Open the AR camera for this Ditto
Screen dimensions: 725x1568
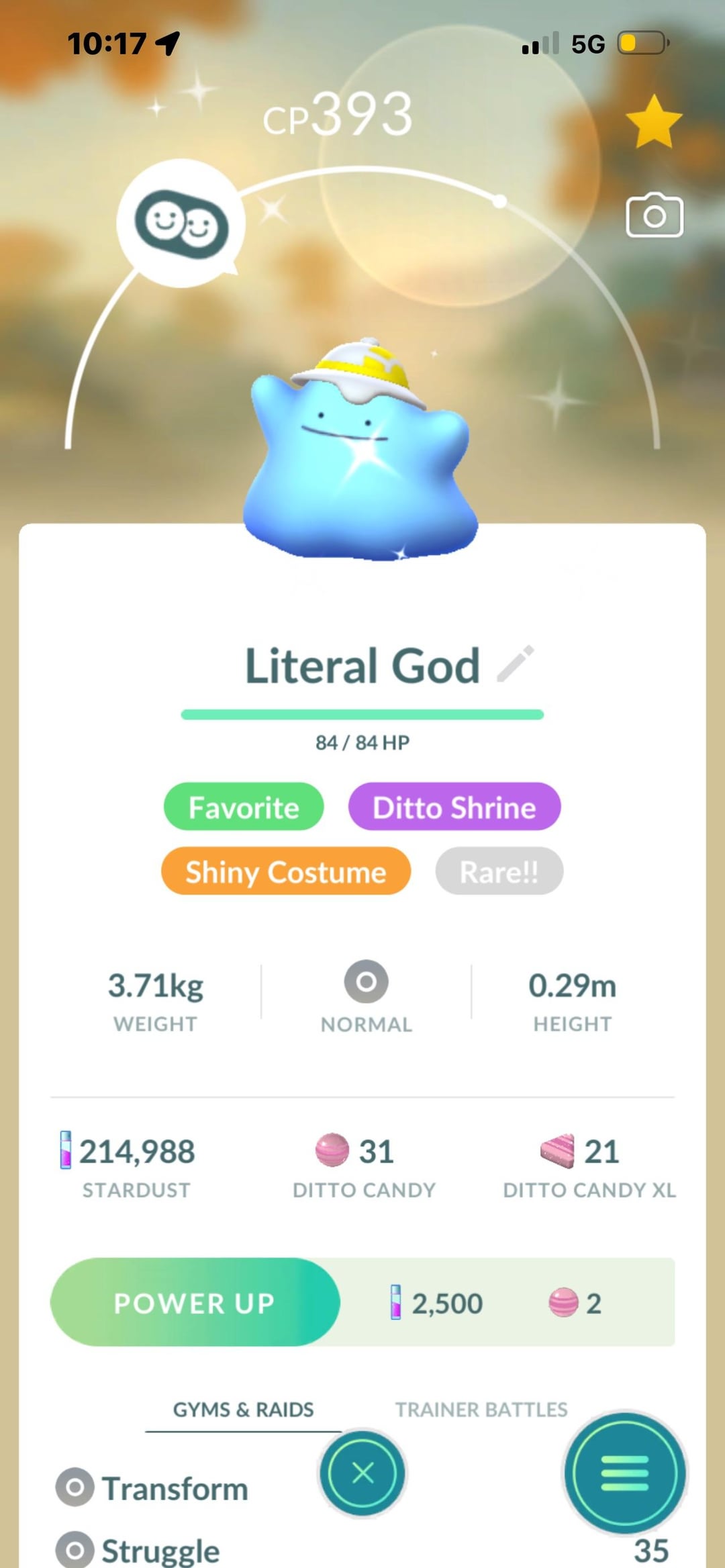(655, 215)
